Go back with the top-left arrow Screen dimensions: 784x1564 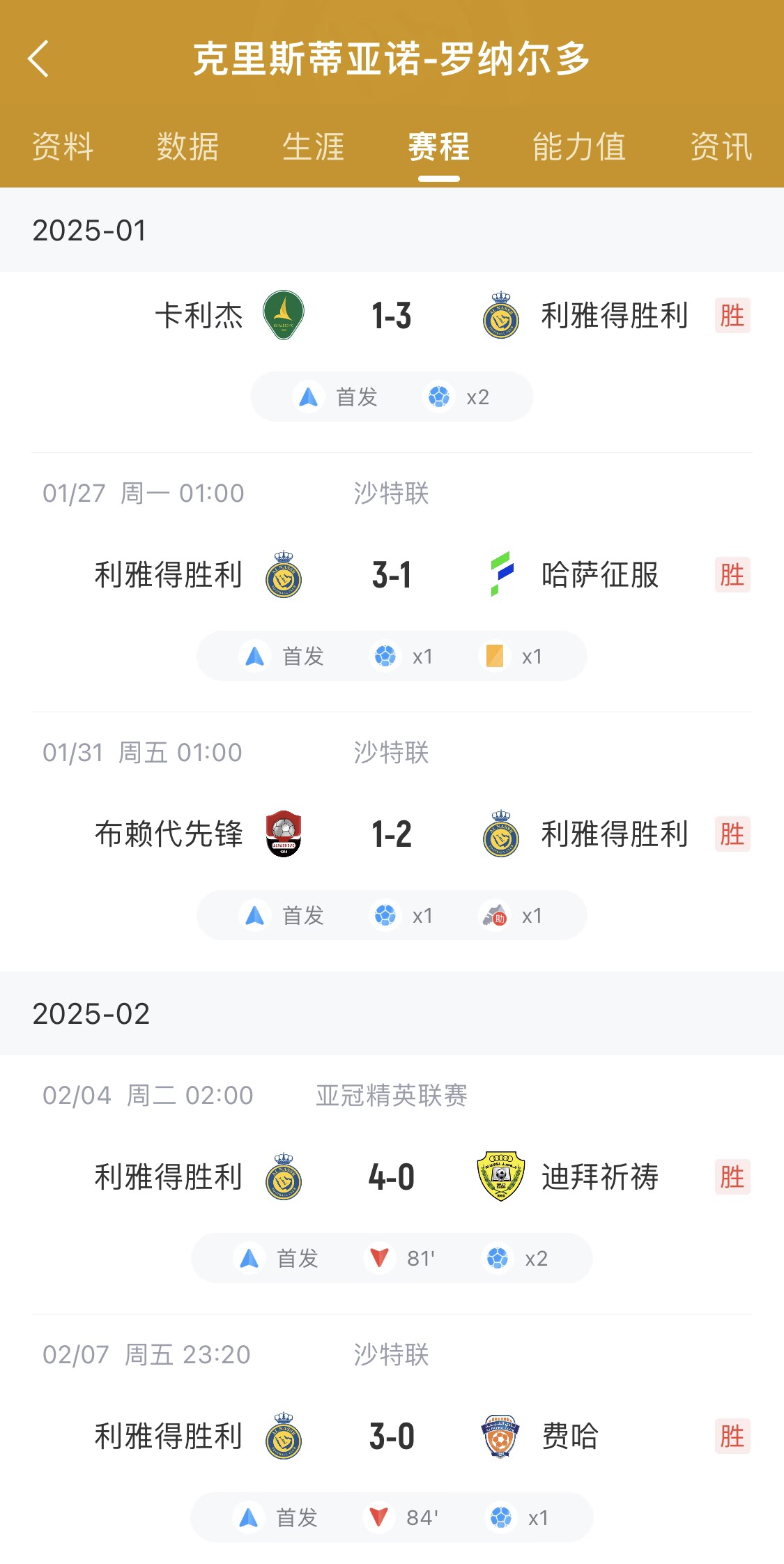coord(38,59)
